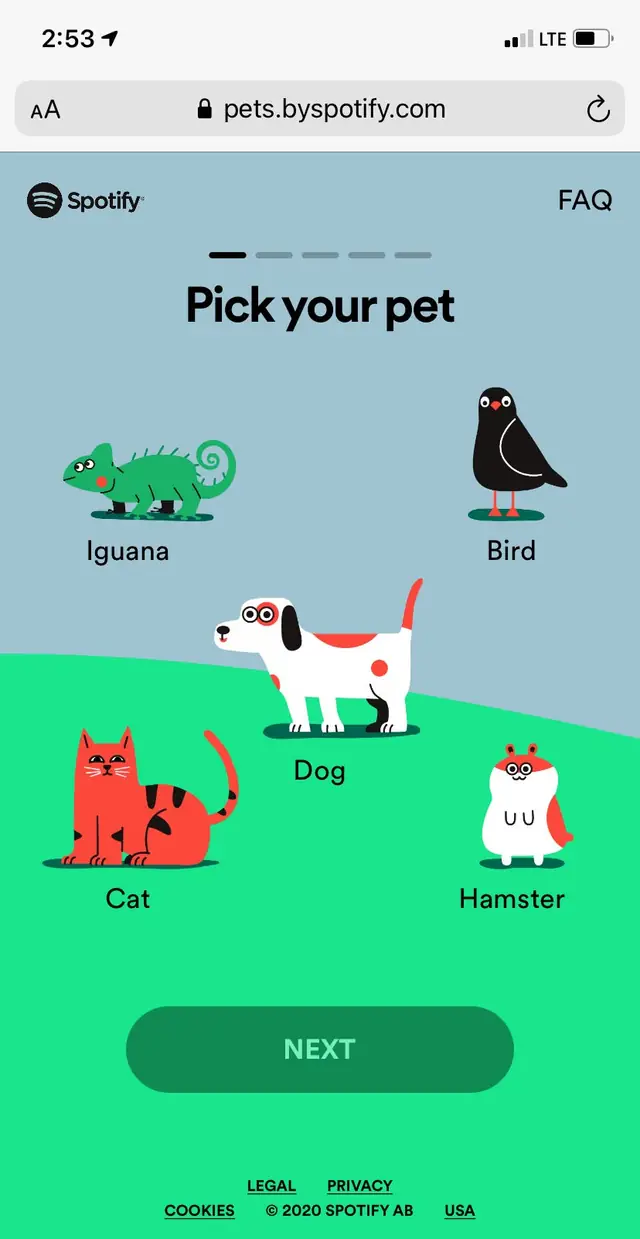
Task: Tap the NEXT button
Action: coord(319,1049)
